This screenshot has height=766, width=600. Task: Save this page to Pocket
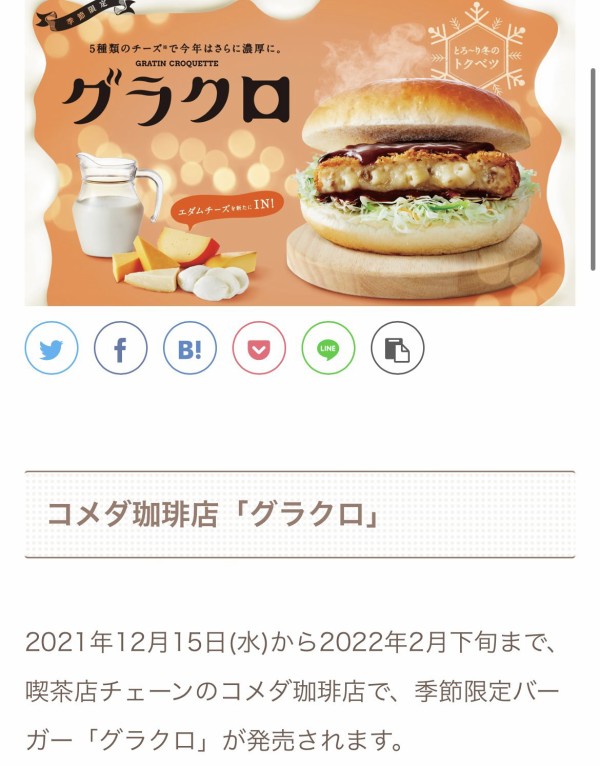[259, 349]
